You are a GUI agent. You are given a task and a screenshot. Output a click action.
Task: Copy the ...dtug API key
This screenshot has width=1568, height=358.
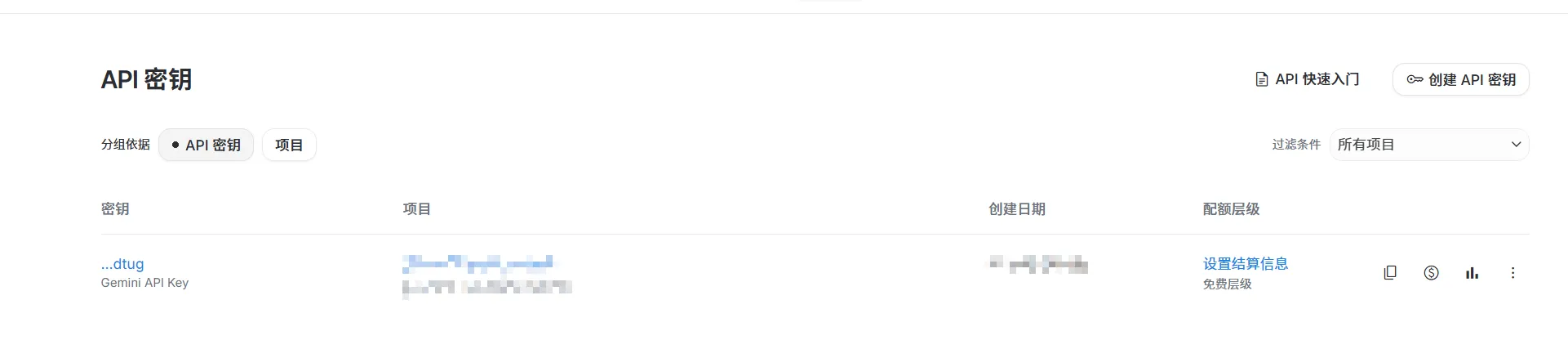[x=1390, y=273]
